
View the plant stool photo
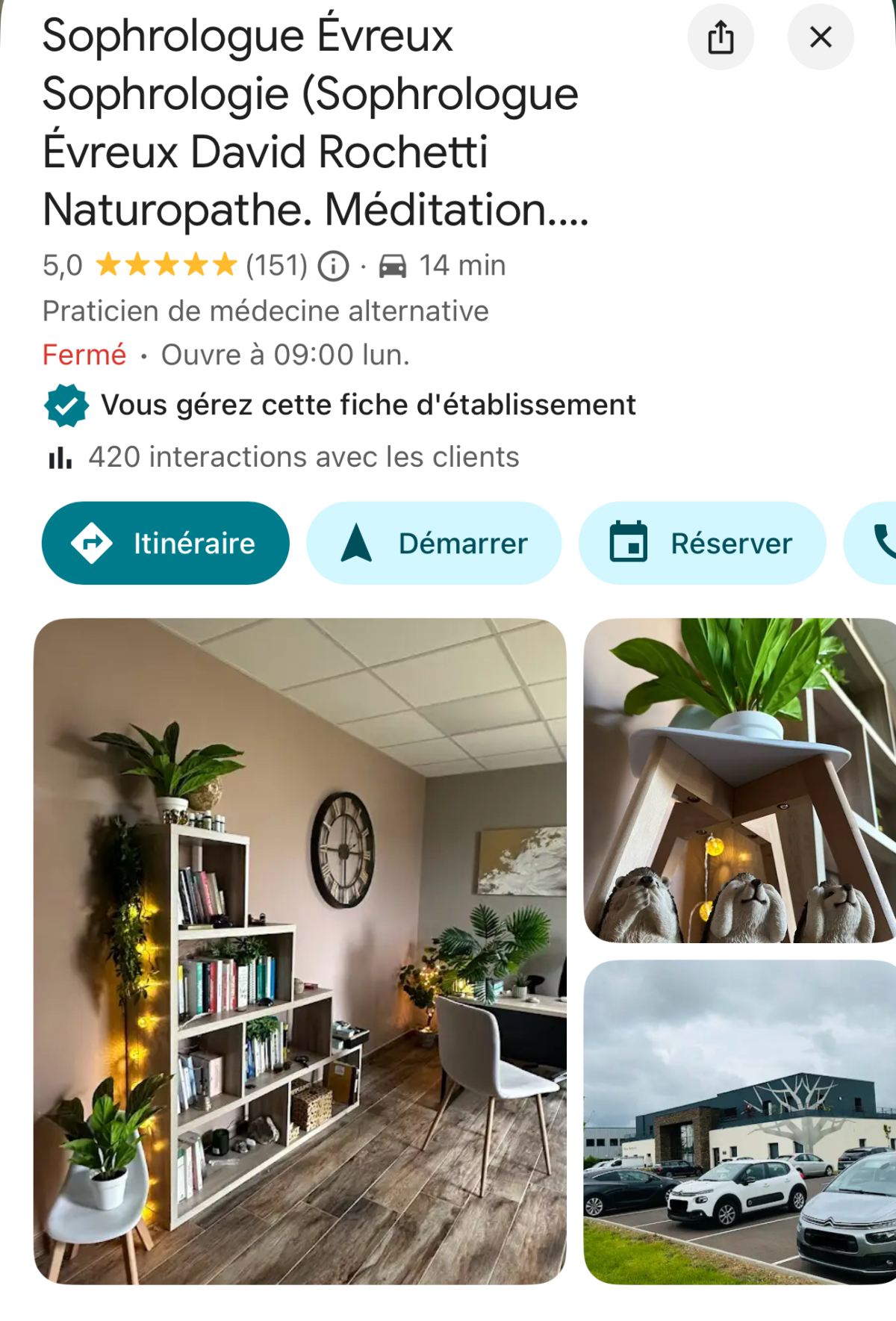[x=739, y=780]
